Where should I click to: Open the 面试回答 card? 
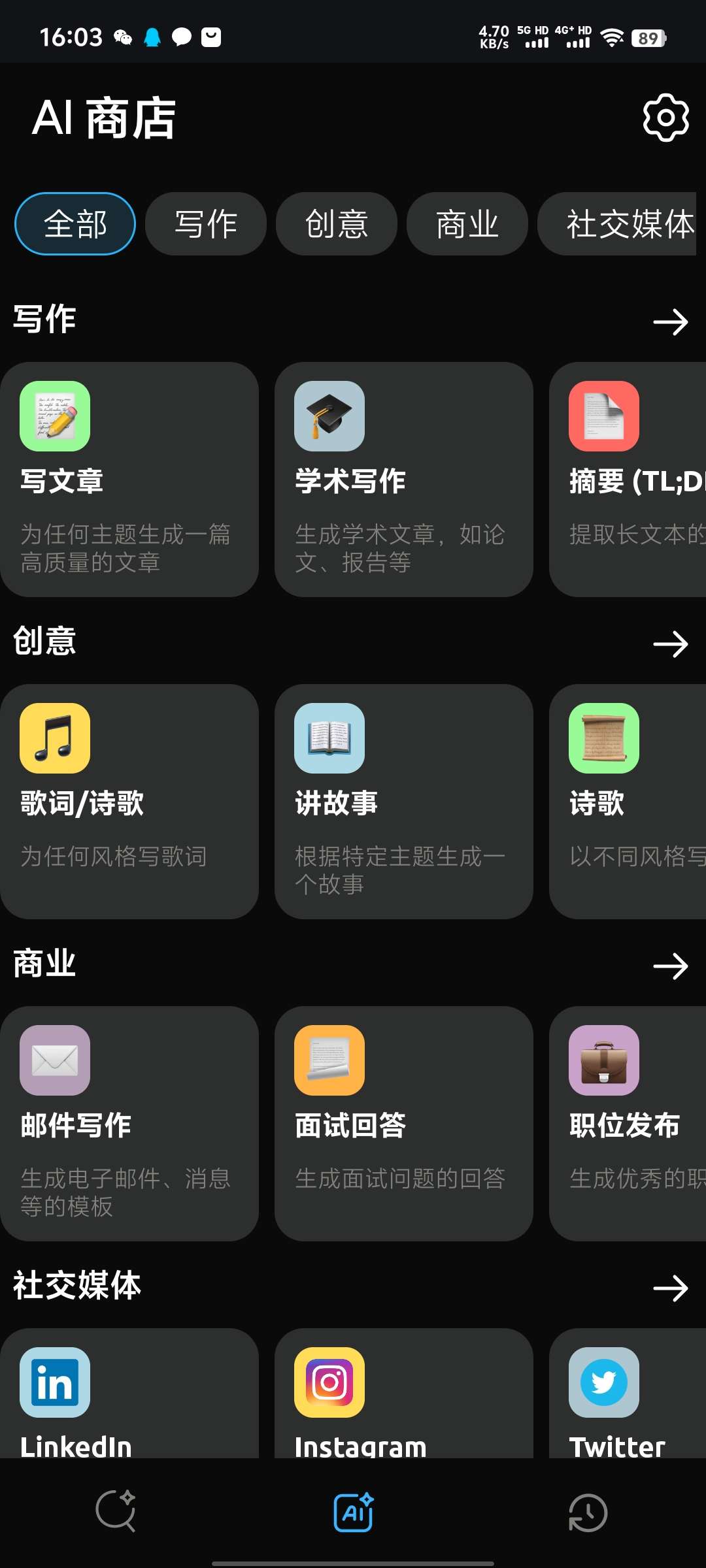(x=404, y=1124)
